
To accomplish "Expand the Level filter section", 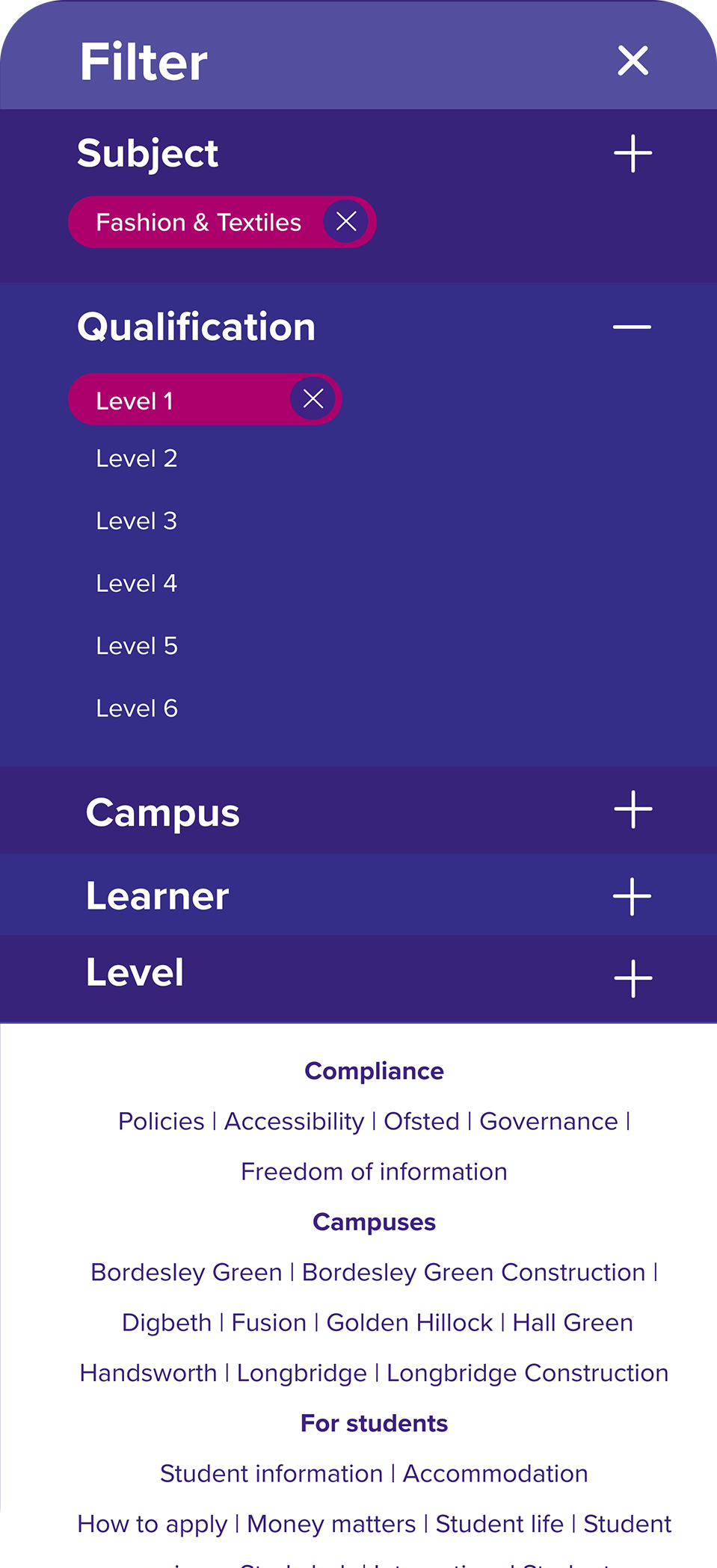I will point(633,978).
